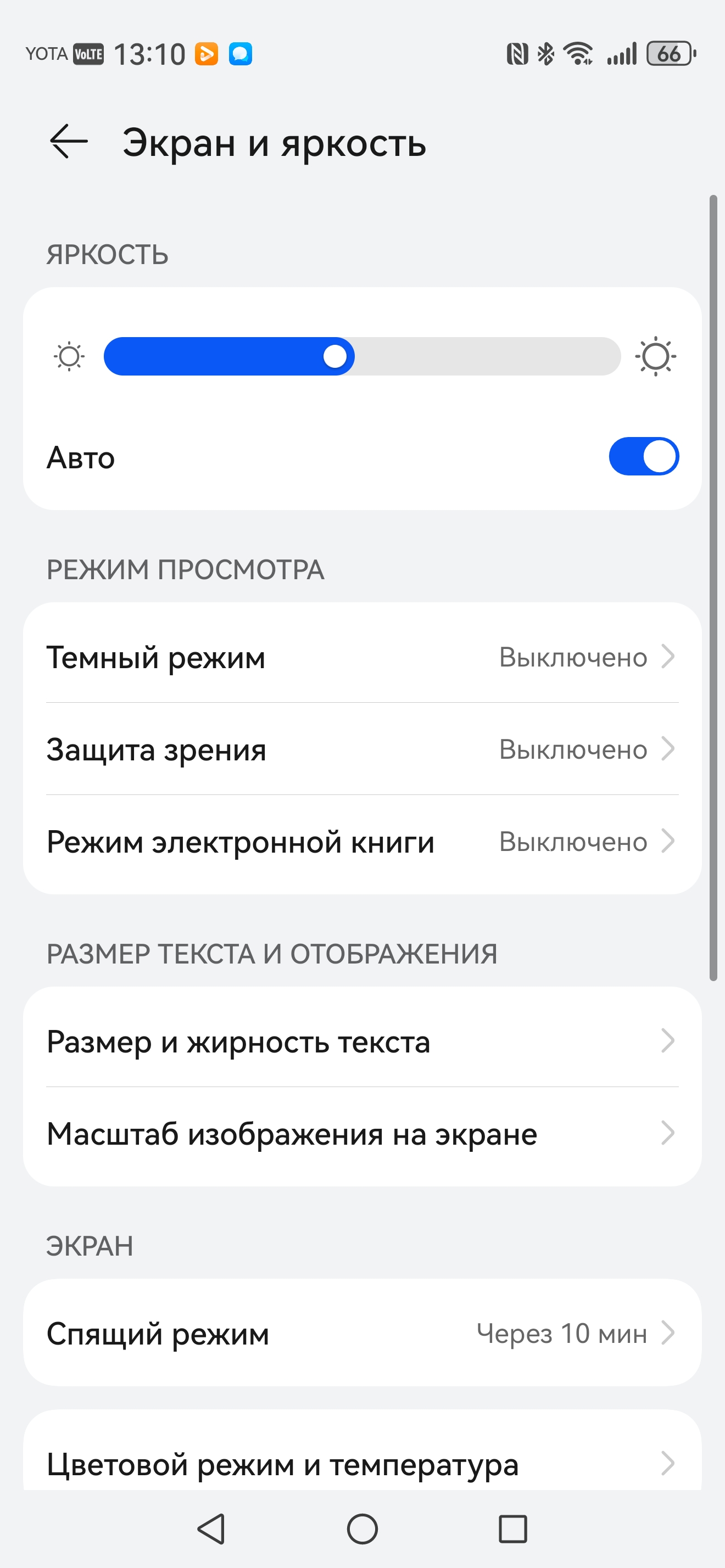Turn off the Авто brightness switch
This screenshot has height=1568, width=725.
tap(643, 457)
